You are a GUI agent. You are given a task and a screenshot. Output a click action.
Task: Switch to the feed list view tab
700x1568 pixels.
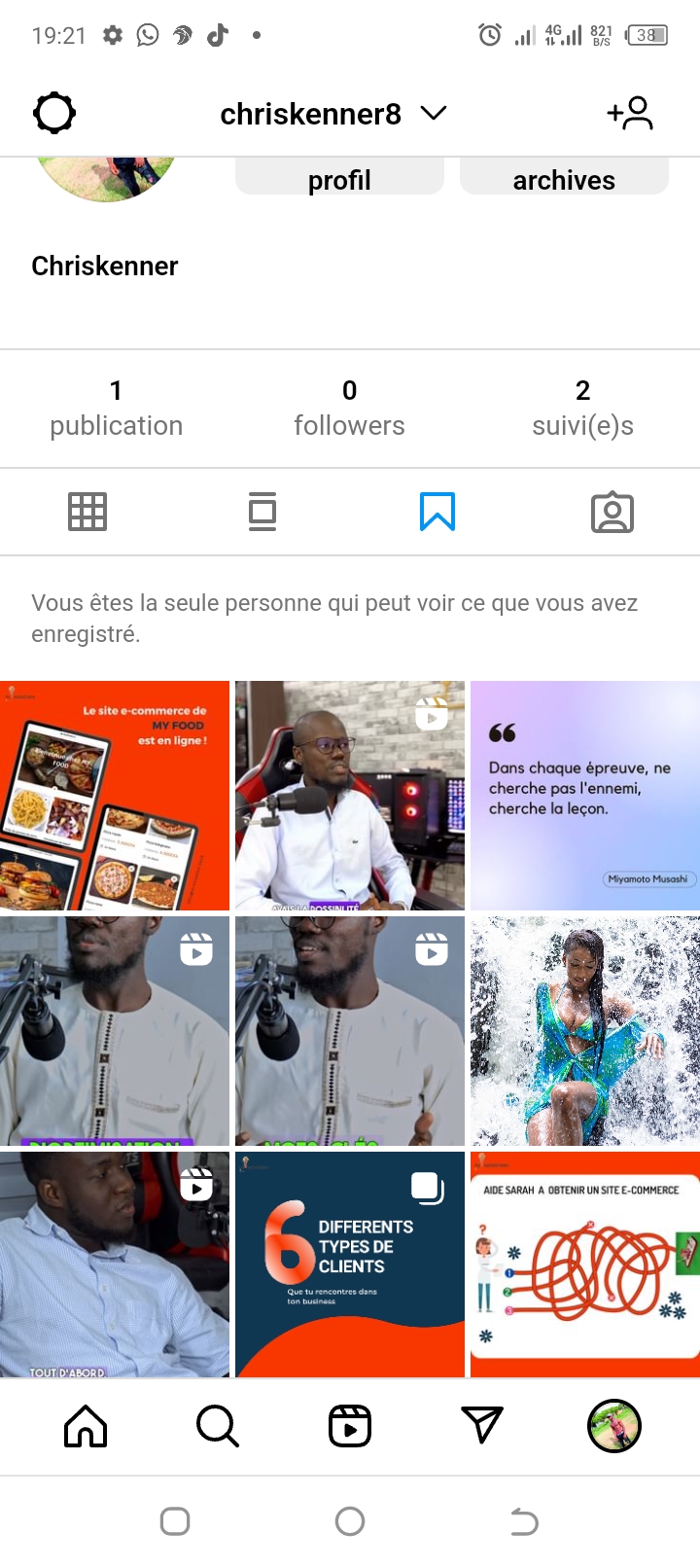pos(262,512)
